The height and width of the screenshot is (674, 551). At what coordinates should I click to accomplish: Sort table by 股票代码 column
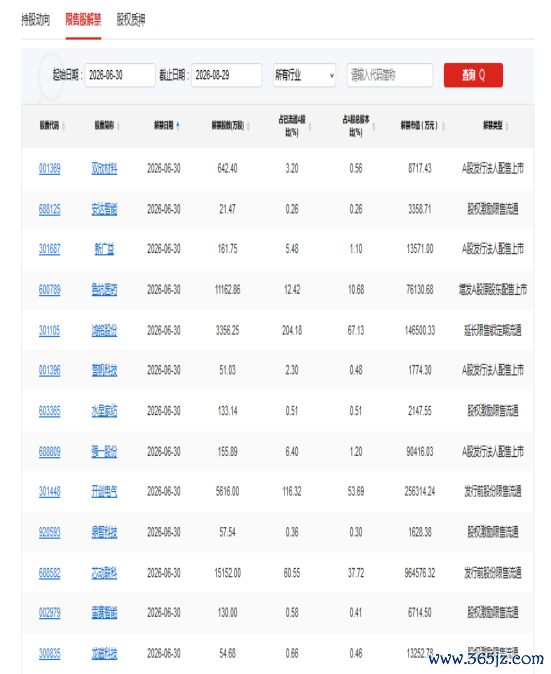click(52, 126)
